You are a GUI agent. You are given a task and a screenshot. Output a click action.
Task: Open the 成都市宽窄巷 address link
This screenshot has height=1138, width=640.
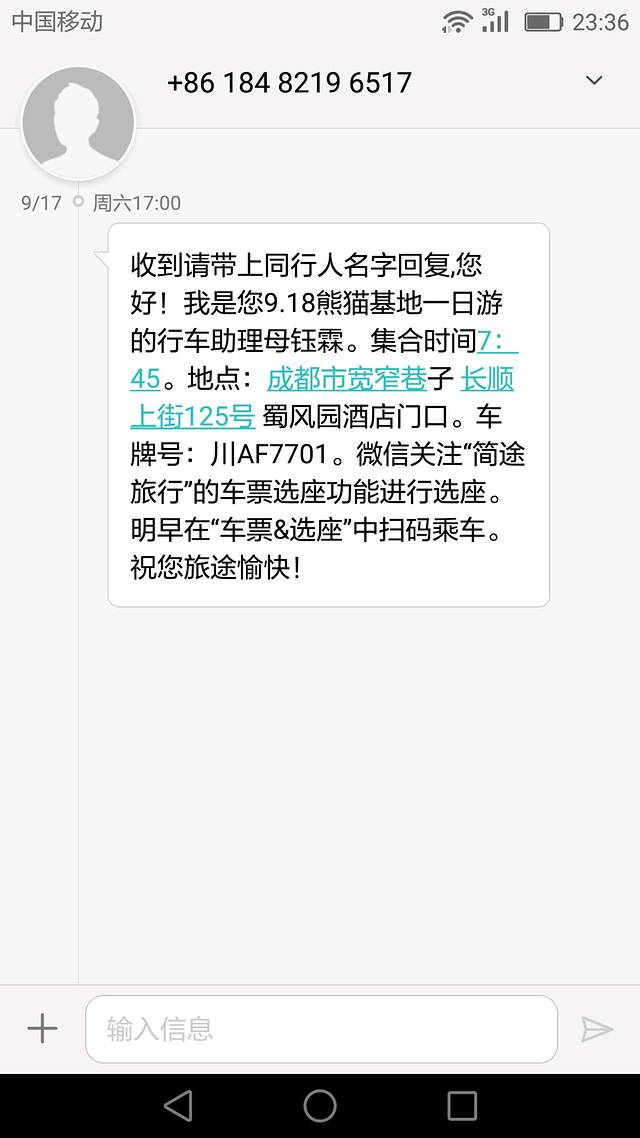click(x=346, y=380)
